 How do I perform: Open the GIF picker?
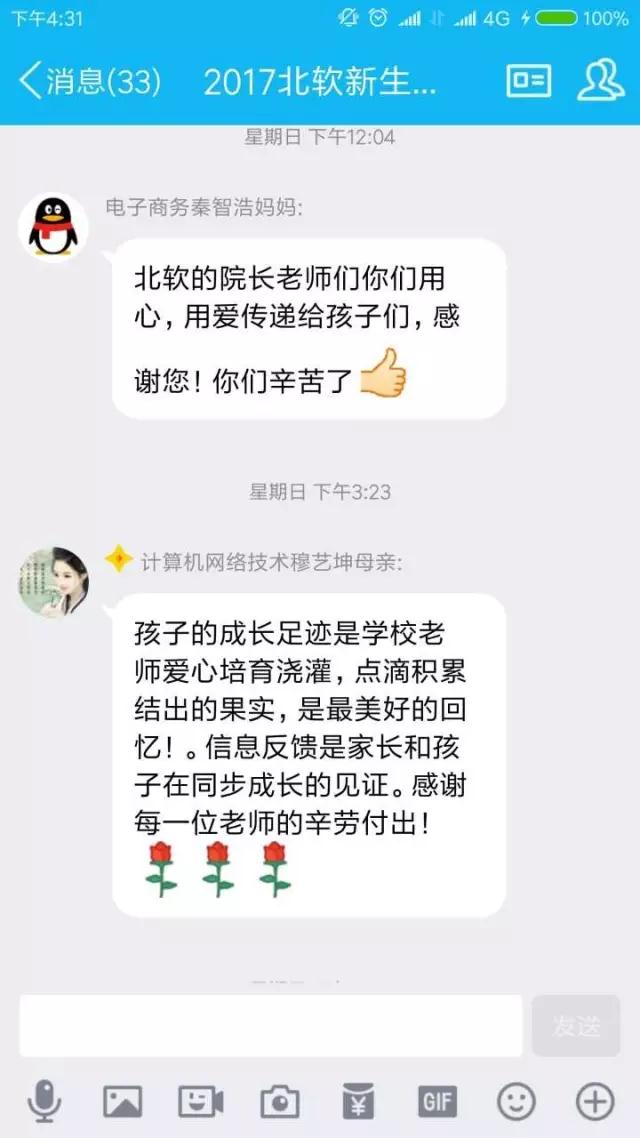coord(438,1103)
